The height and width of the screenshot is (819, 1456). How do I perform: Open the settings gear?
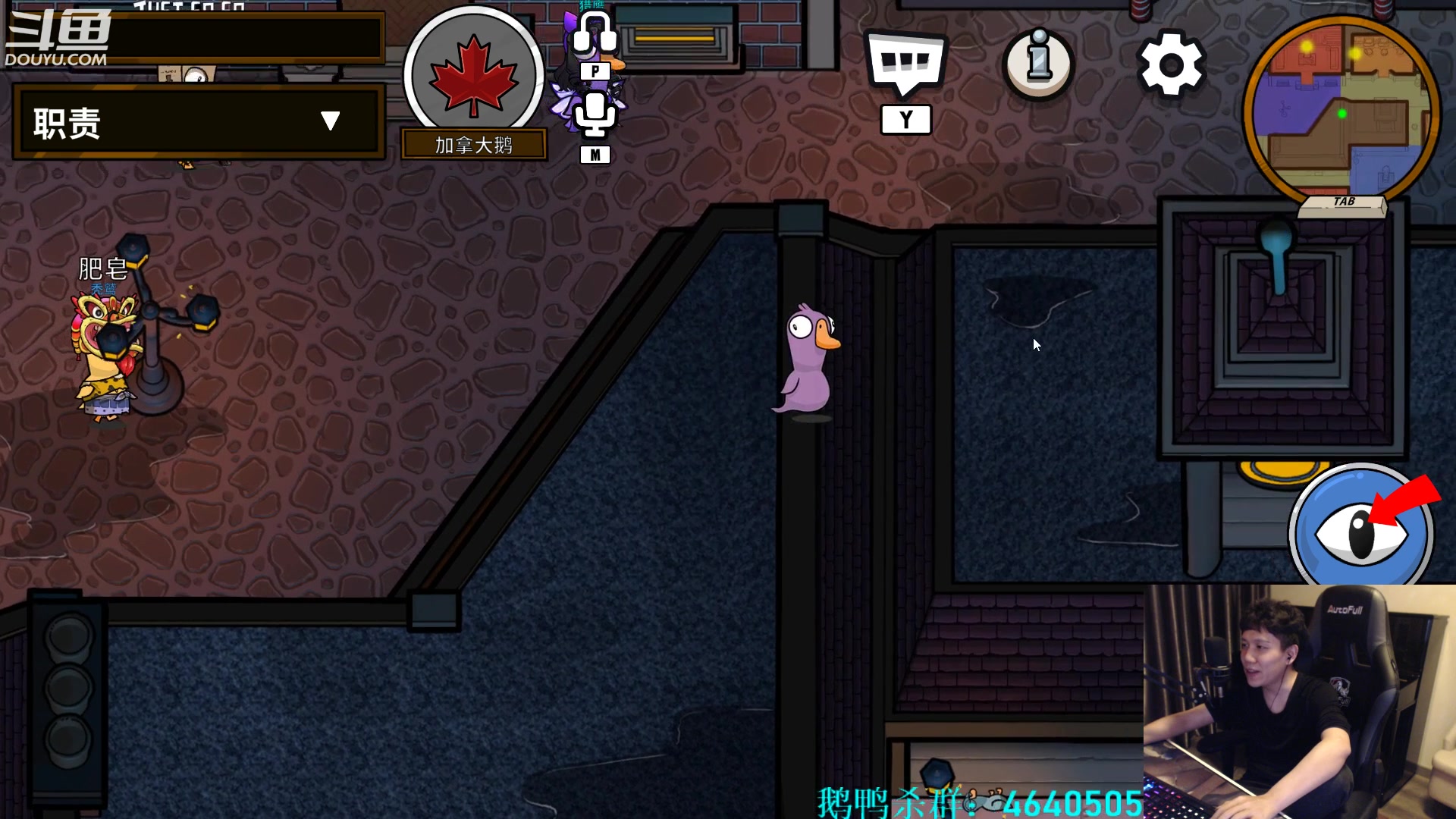(x=1171, y=64)
